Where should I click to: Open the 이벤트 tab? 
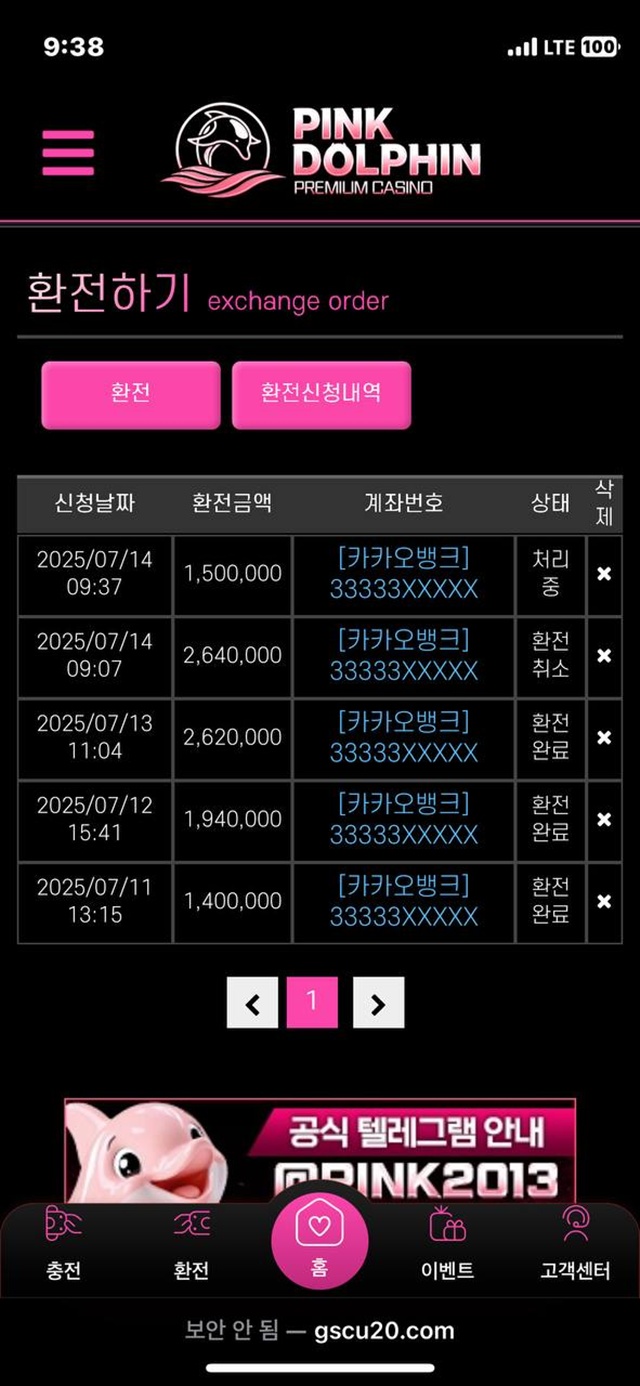coord(447,1245)
